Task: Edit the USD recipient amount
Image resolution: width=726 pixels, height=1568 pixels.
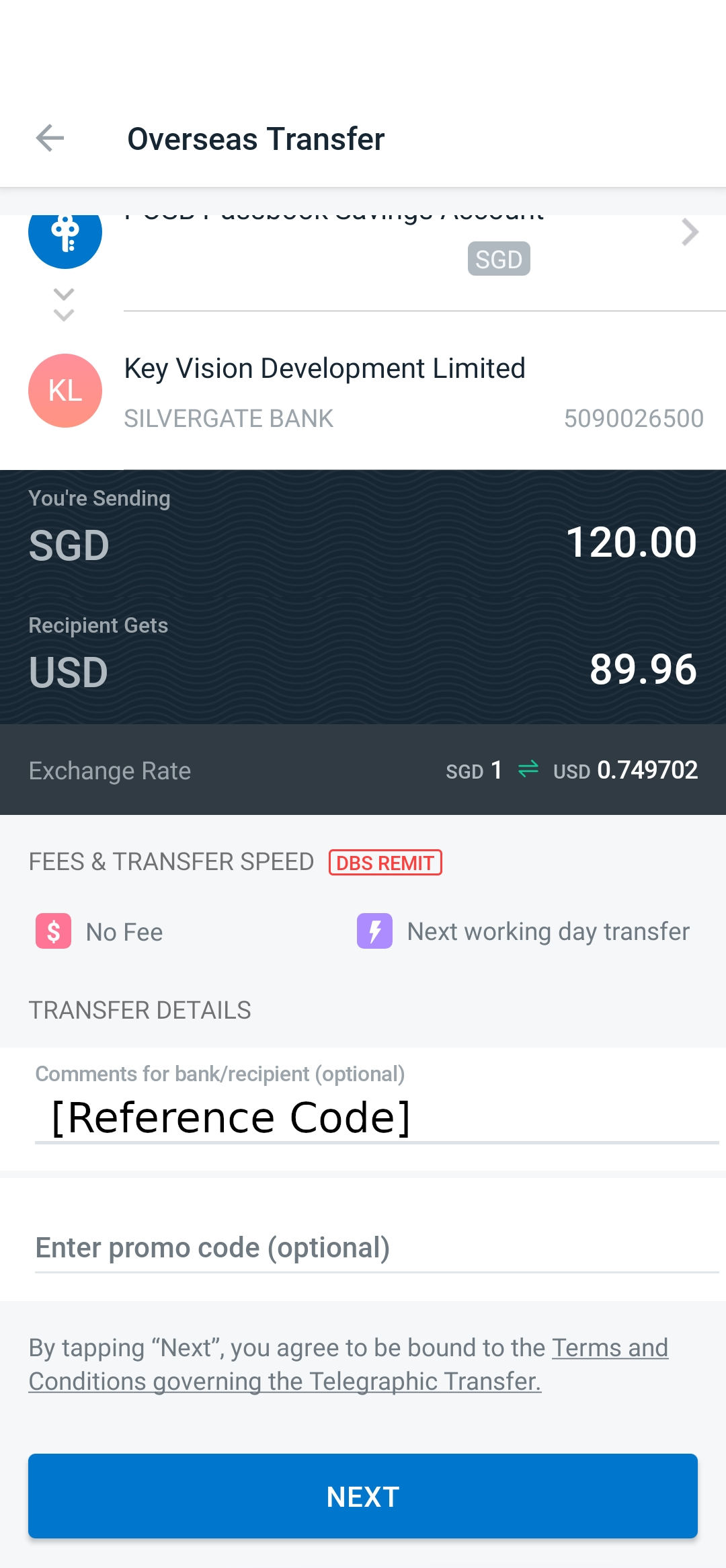Action: [x=643, y=670]
